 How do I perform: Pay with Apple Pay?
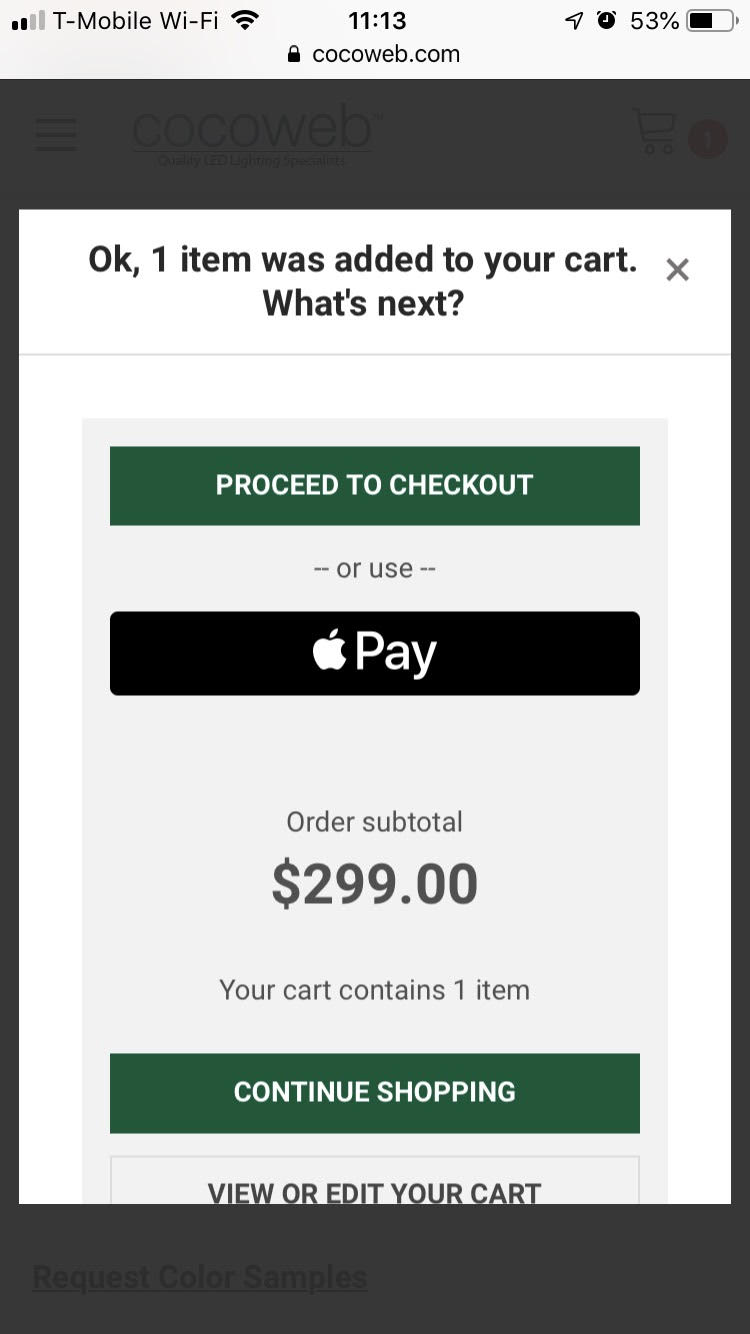click(375, 653)
